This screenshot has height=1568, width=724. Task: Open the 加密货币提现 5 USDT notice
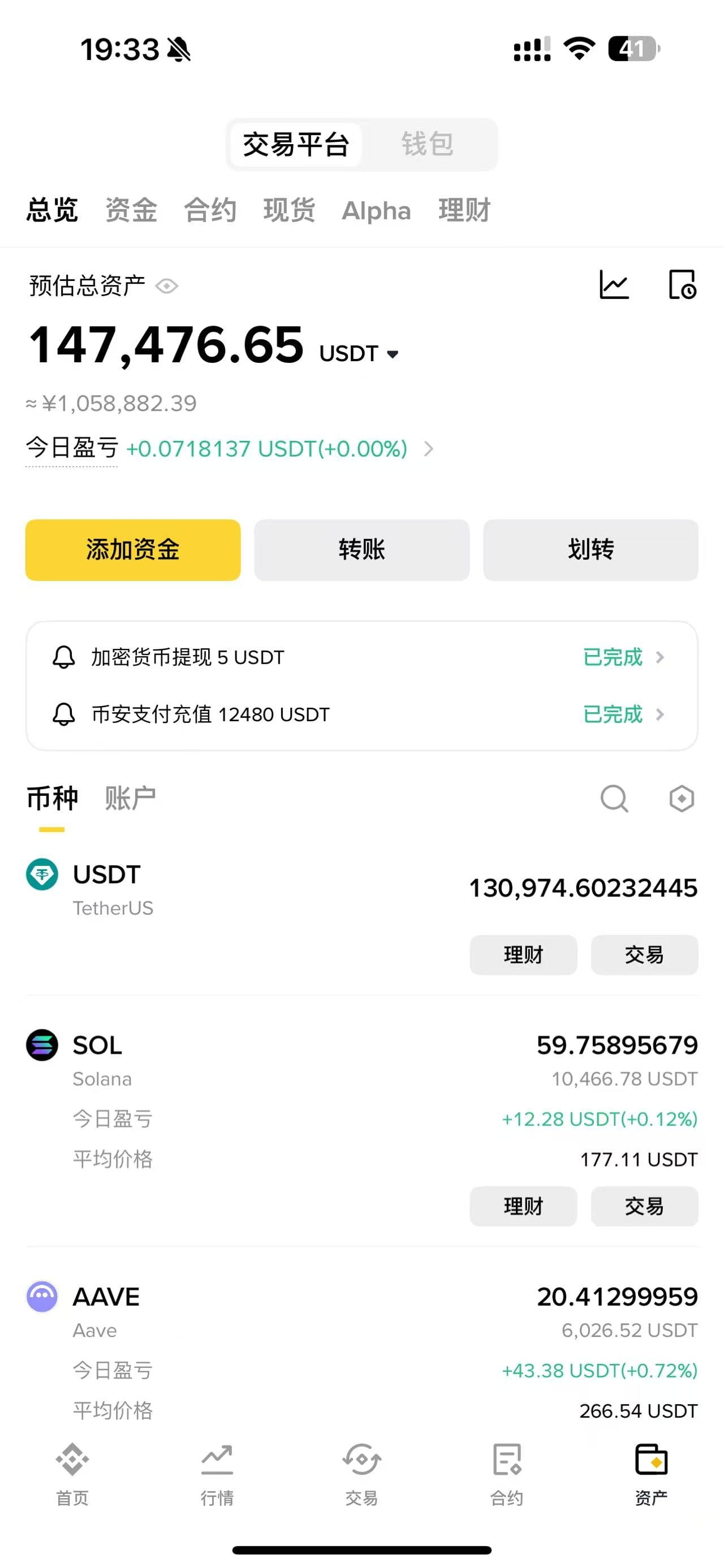(x=361, y=657)
